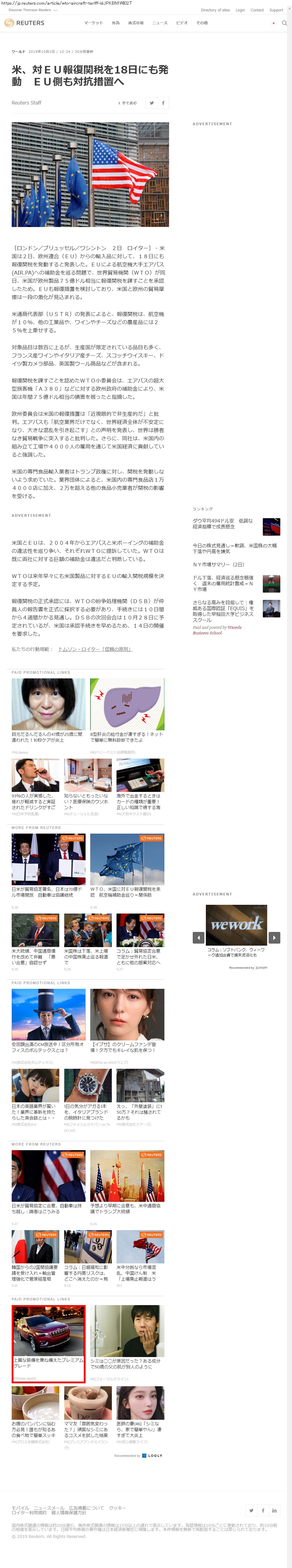Open story ＷＴＯ、米国に対ＥＵ報復関税を承認
292x1568 pixels.
click(126, 892)
